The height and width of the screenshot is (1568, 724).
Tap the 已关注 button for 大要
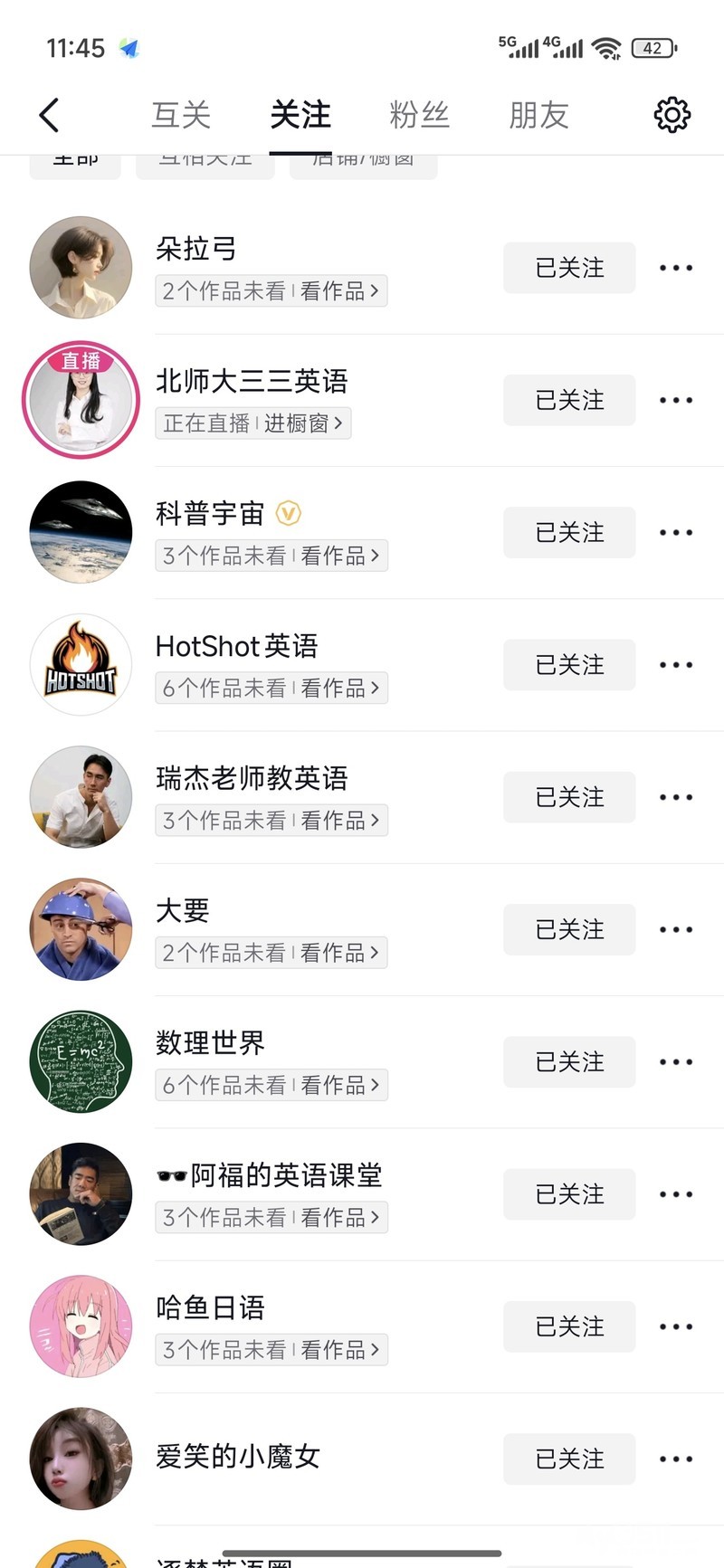[x=569, y=929]
